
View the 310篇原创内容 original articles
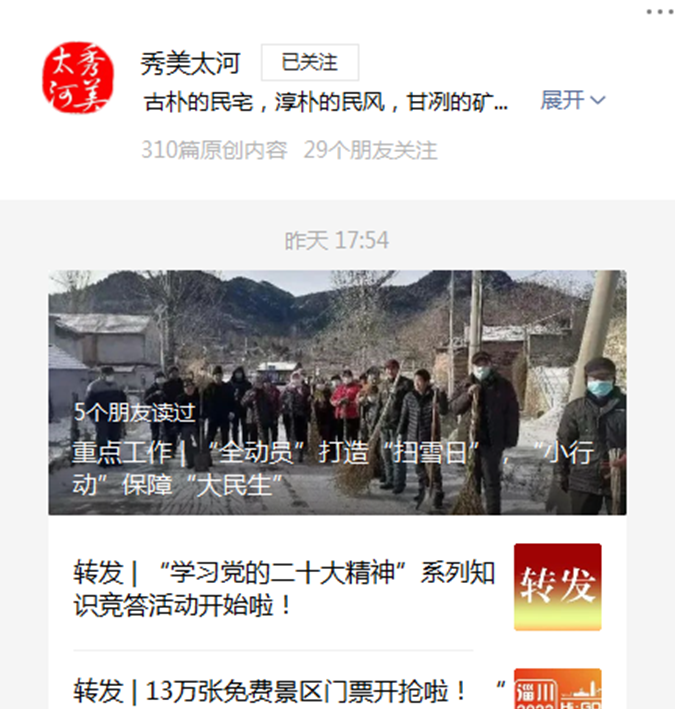coord(214,150)
